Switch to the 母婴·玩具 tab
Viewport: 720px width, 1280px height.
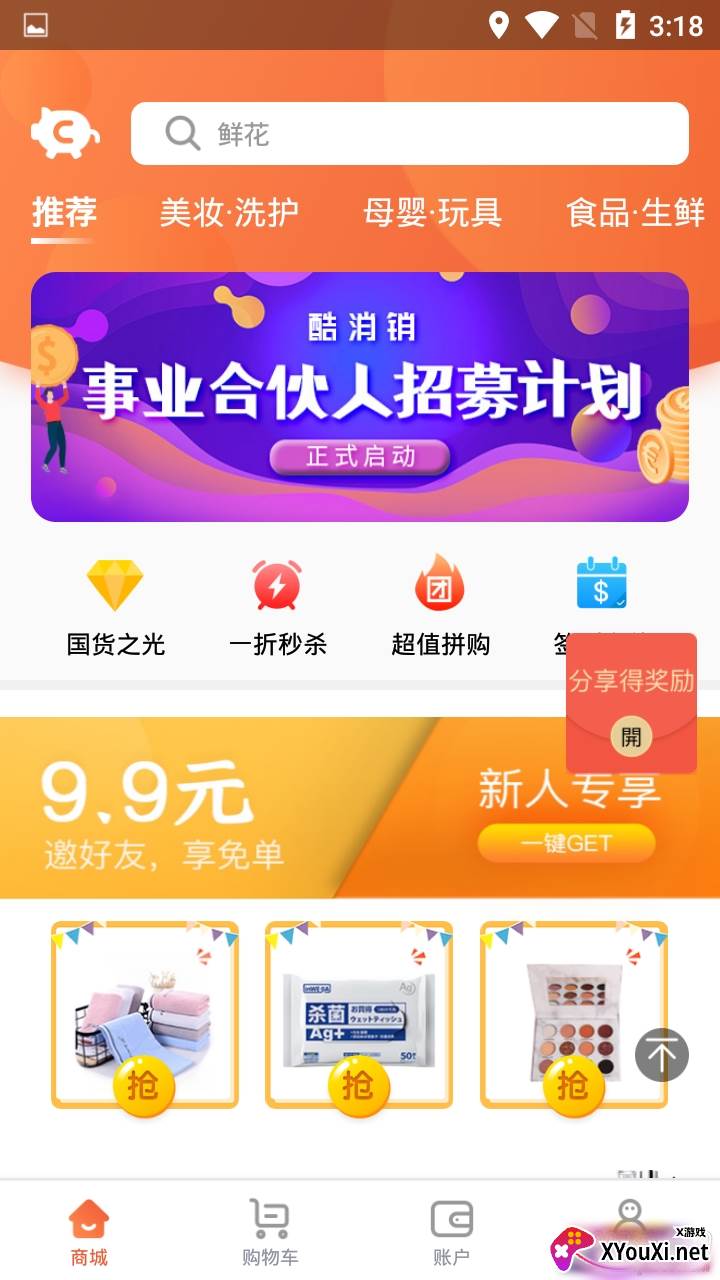coord(432,213)
